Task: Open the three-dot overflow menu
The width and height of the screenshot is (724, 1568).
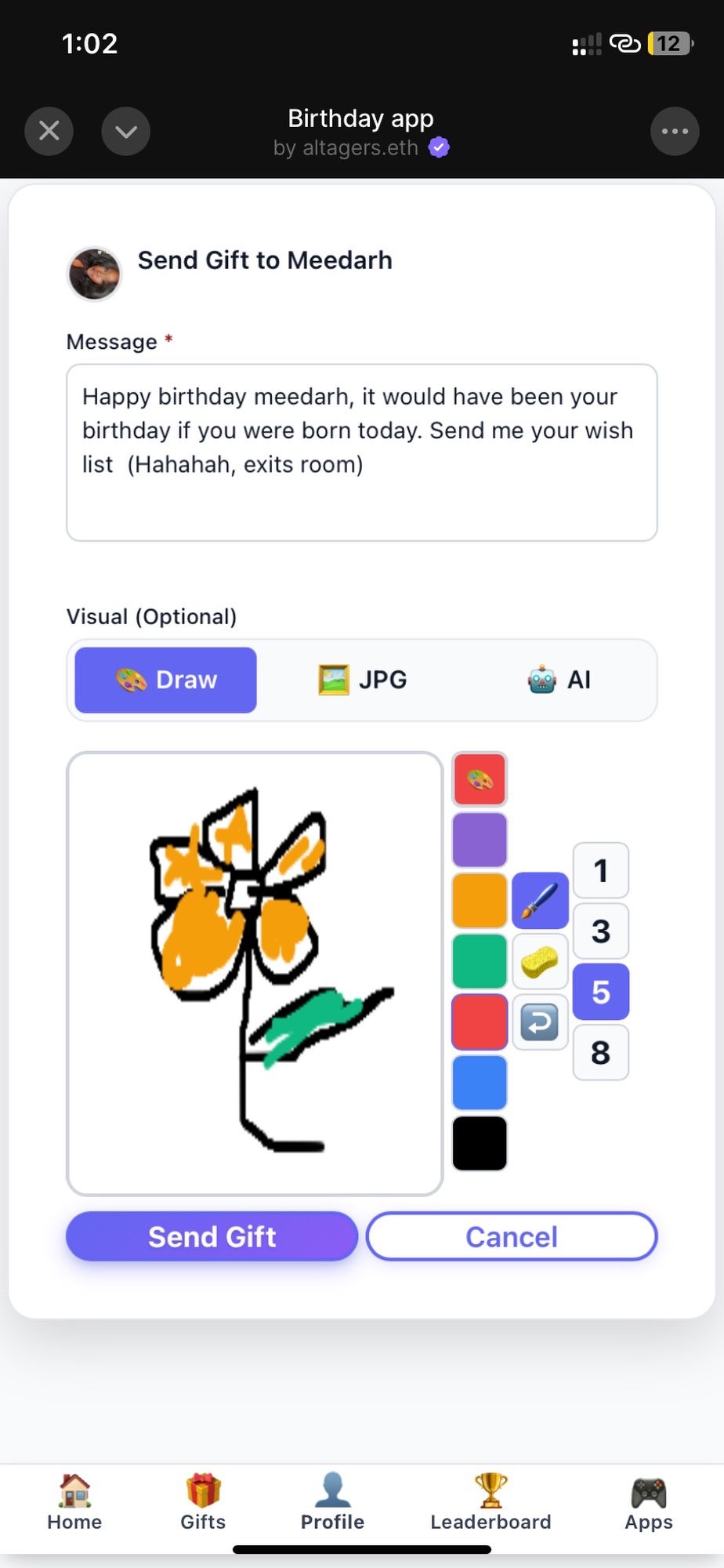Action: (675, 131)
